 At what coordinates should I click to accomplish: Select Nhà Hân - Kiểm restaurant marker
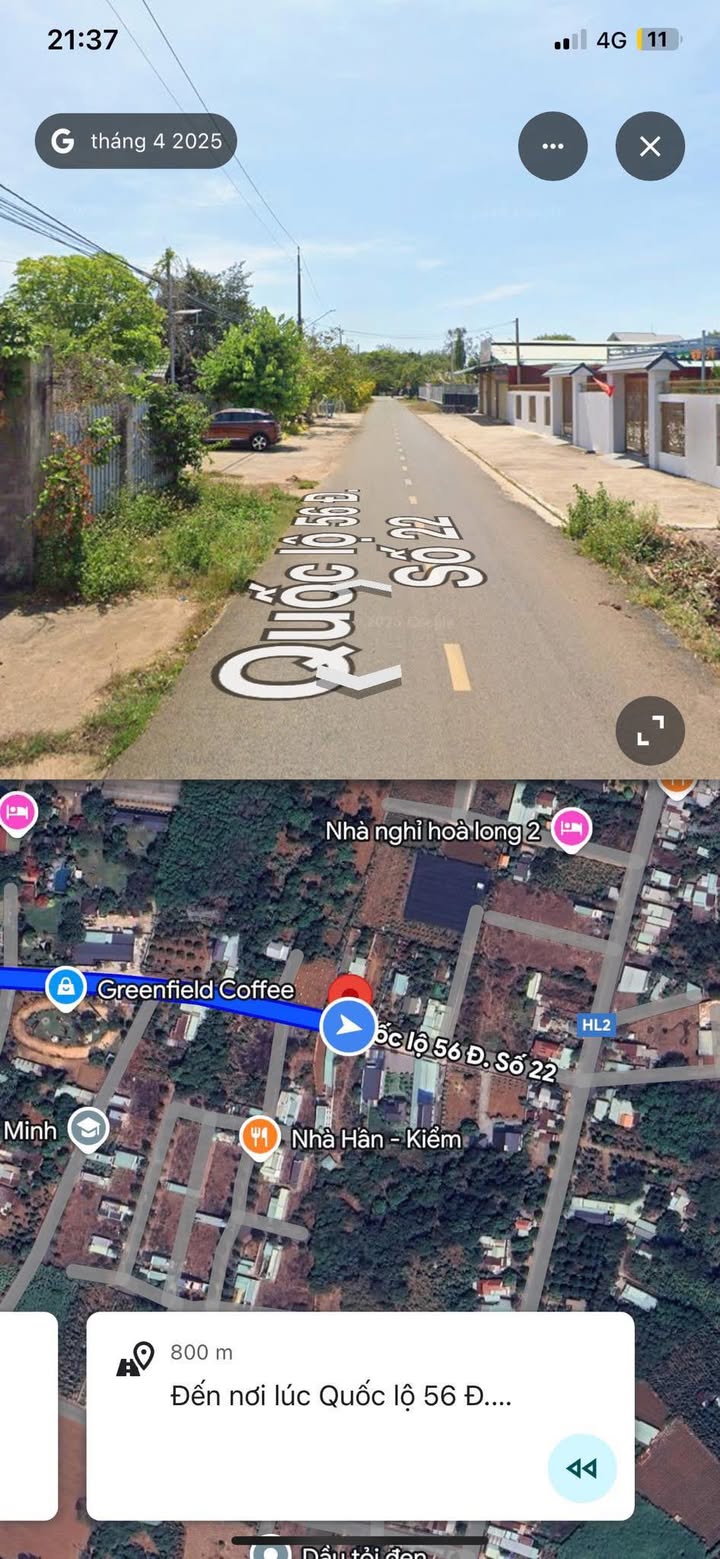[x=260, y=1137]
